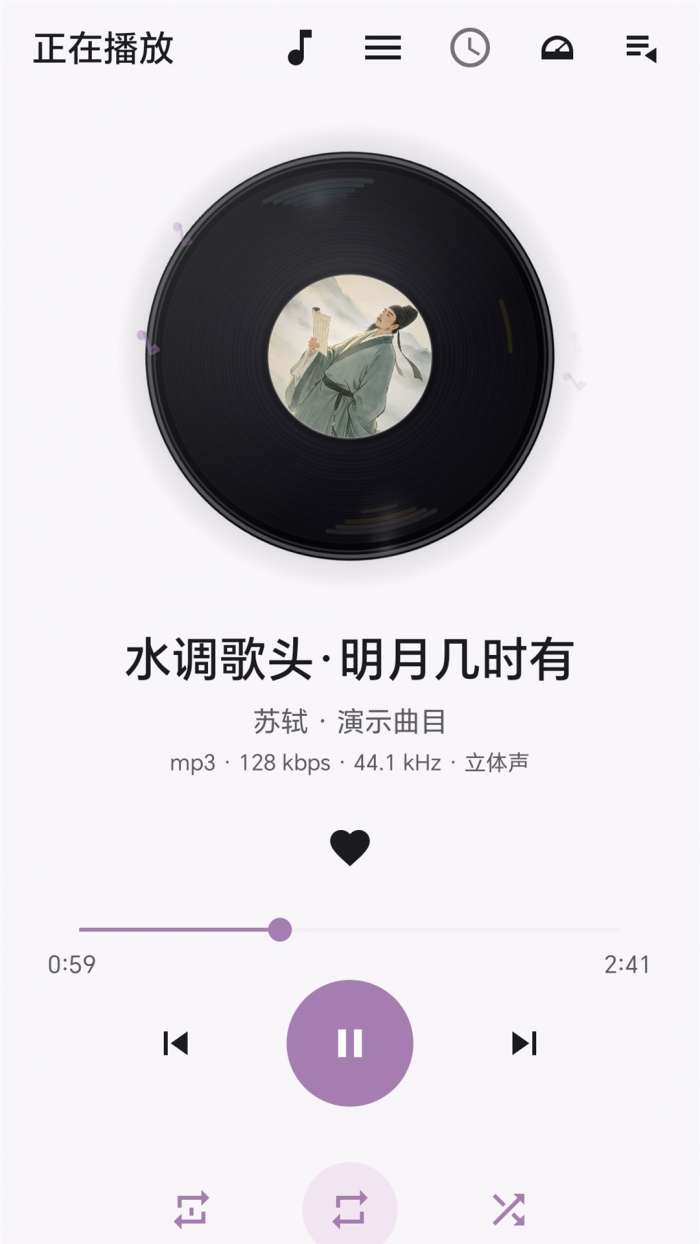Tap the playback progress slider

pos(350,930)
